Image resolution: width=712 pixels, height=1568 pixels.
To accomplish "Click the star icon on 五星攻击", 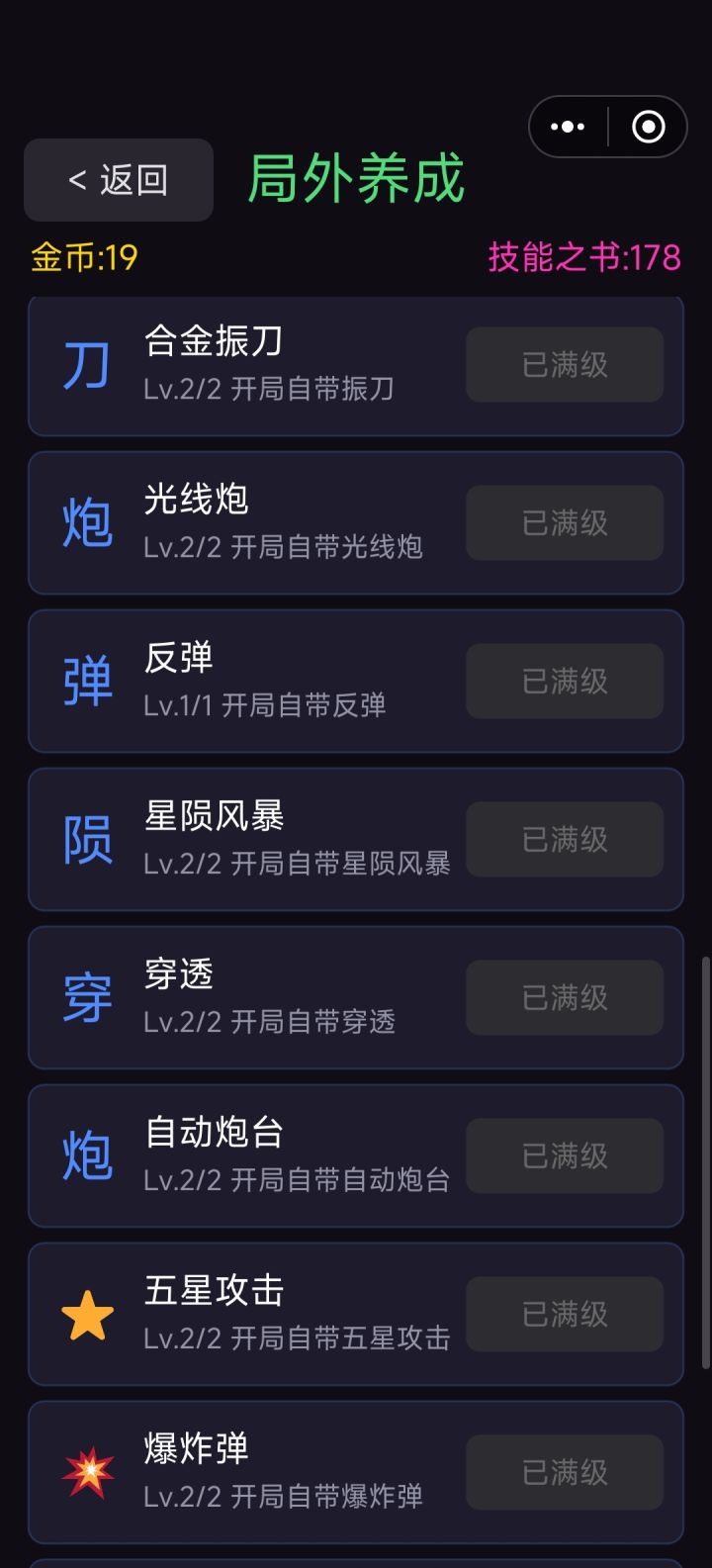I will coord(89,1314).
